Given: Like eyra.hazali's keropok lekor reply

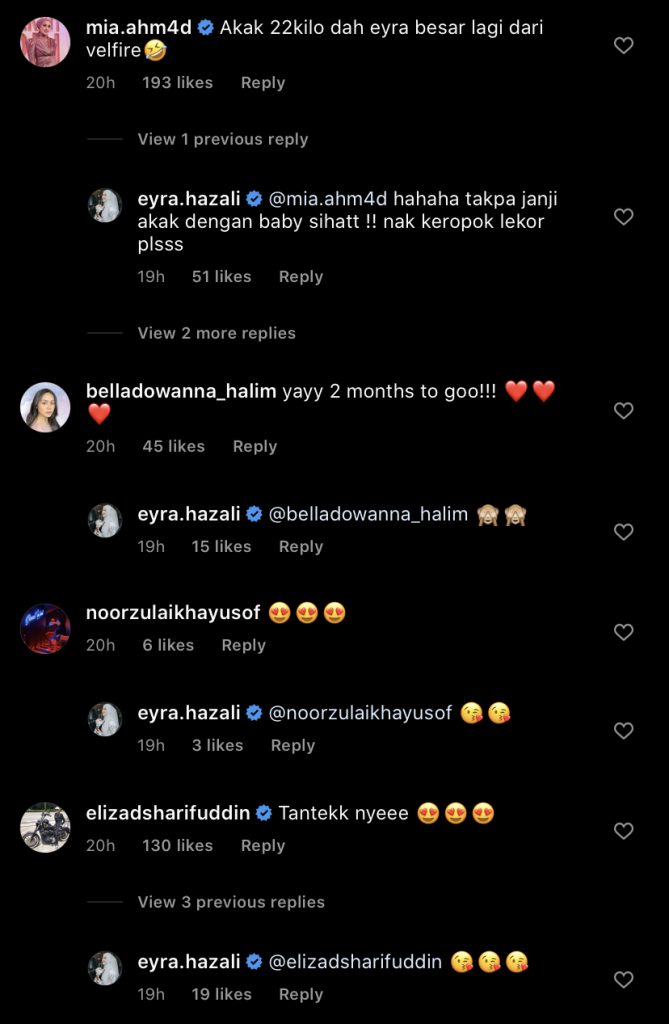Looking at the screenshot, I should tap(623, 217).
